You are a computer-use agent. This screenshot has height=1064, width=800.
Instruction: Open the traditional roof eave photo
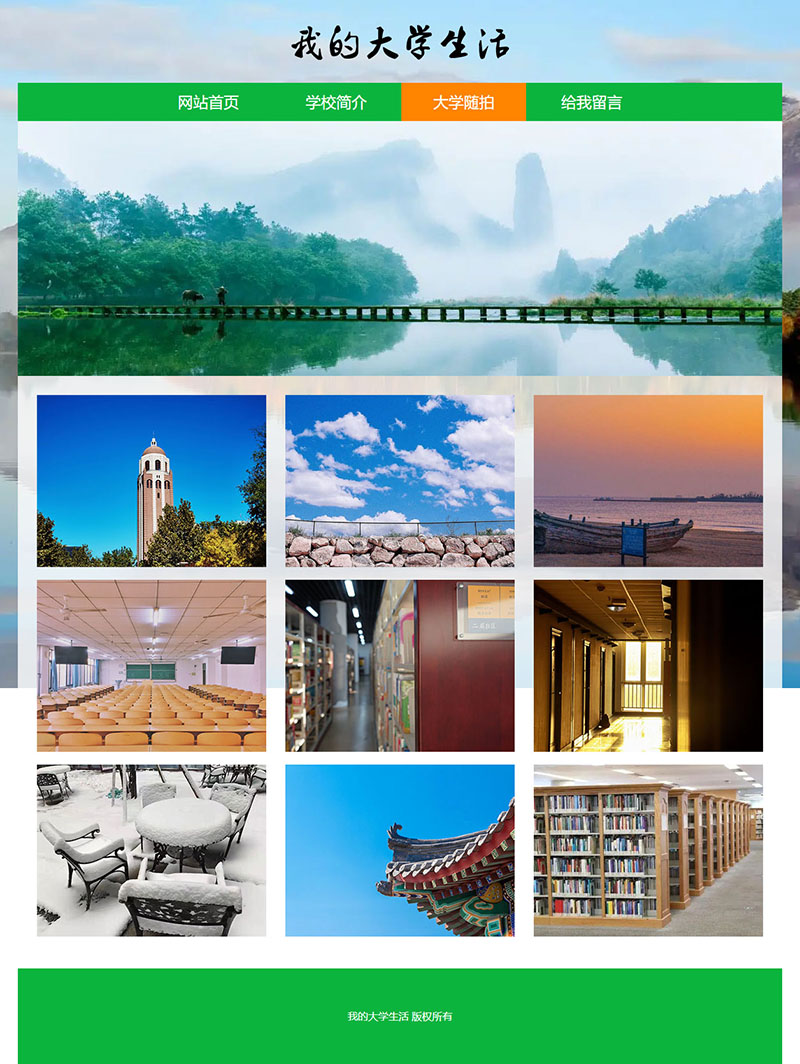click(400, 851)
